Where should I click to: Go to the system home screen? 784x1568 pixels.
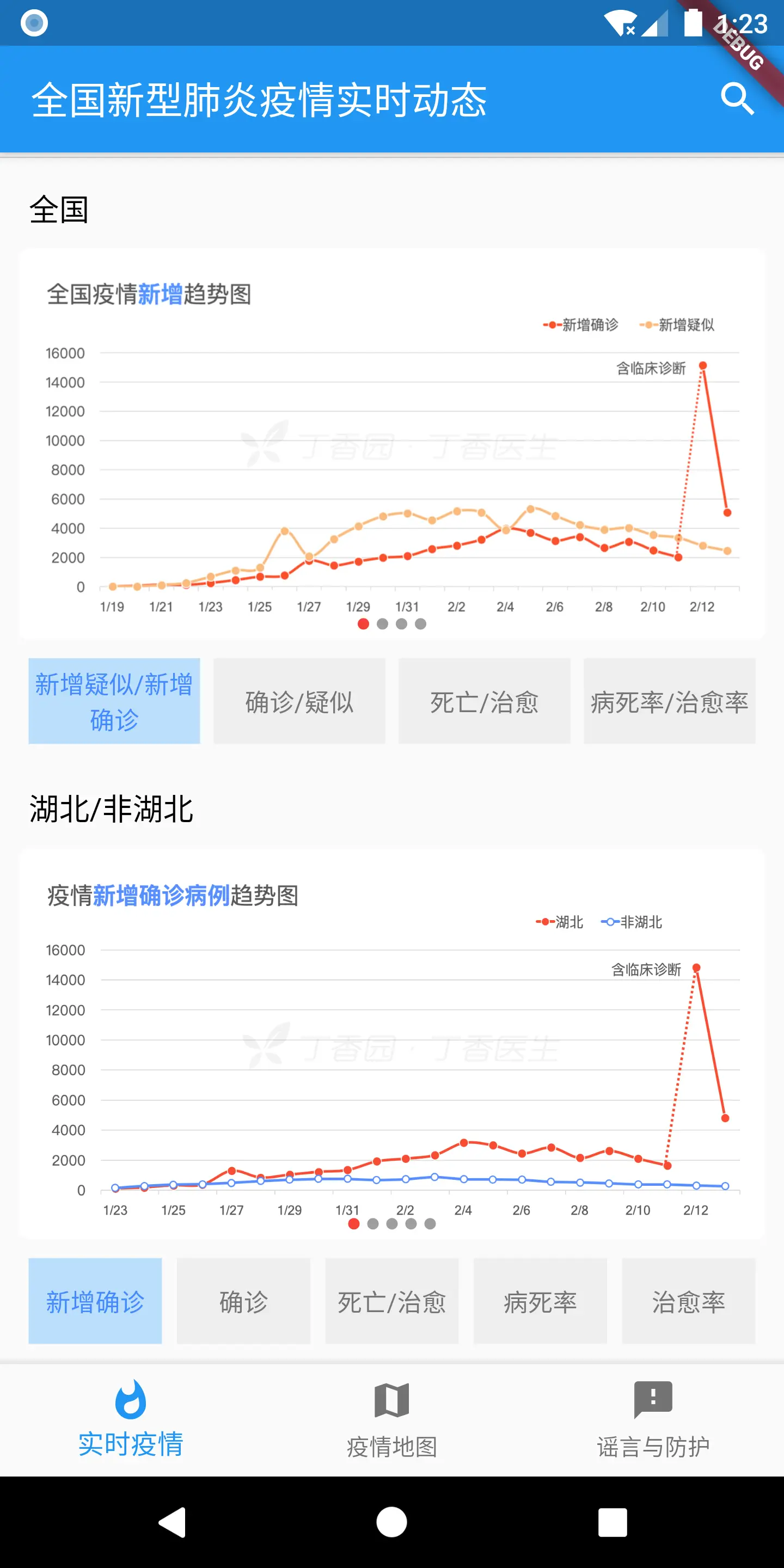click(x=392, y=1522)
